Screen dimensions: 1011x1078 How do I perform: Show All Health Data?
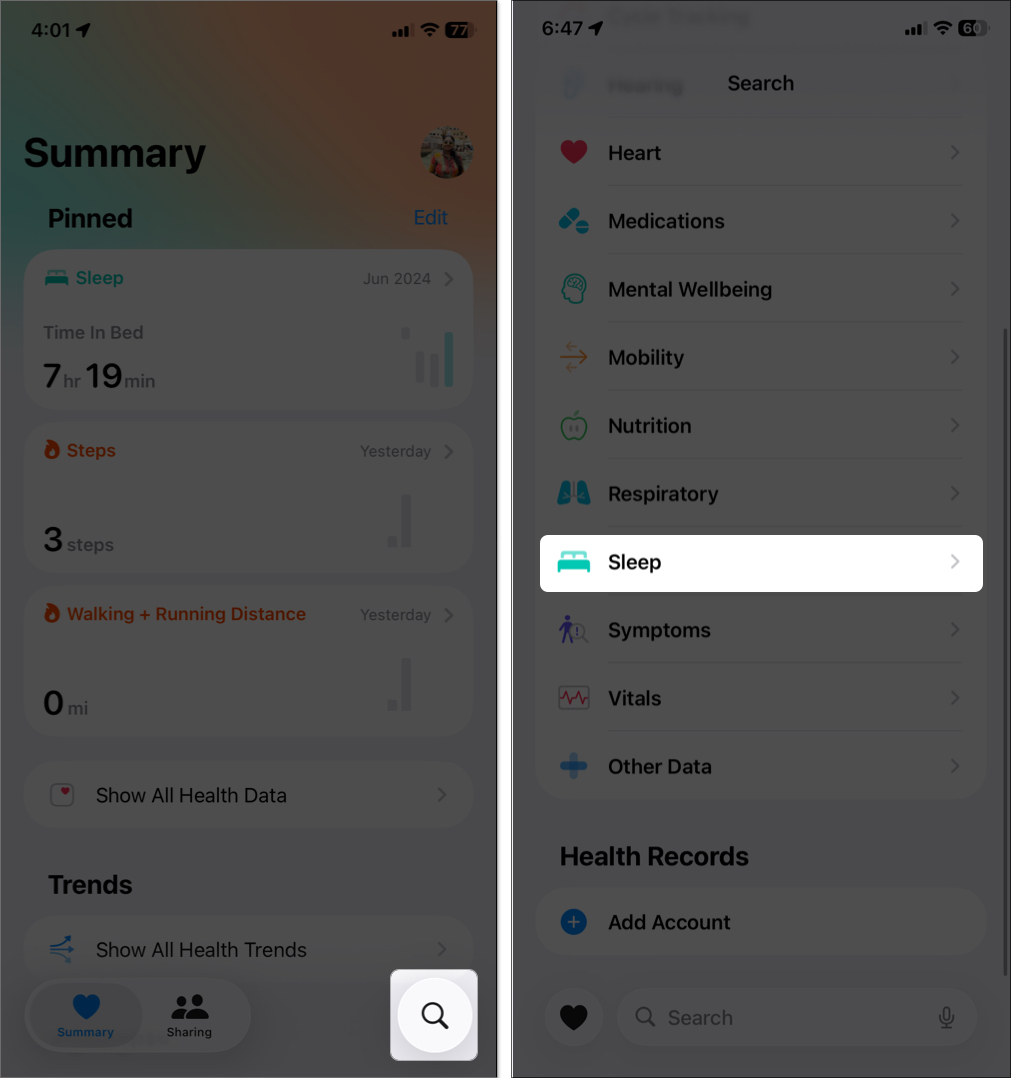pos(248,795)
